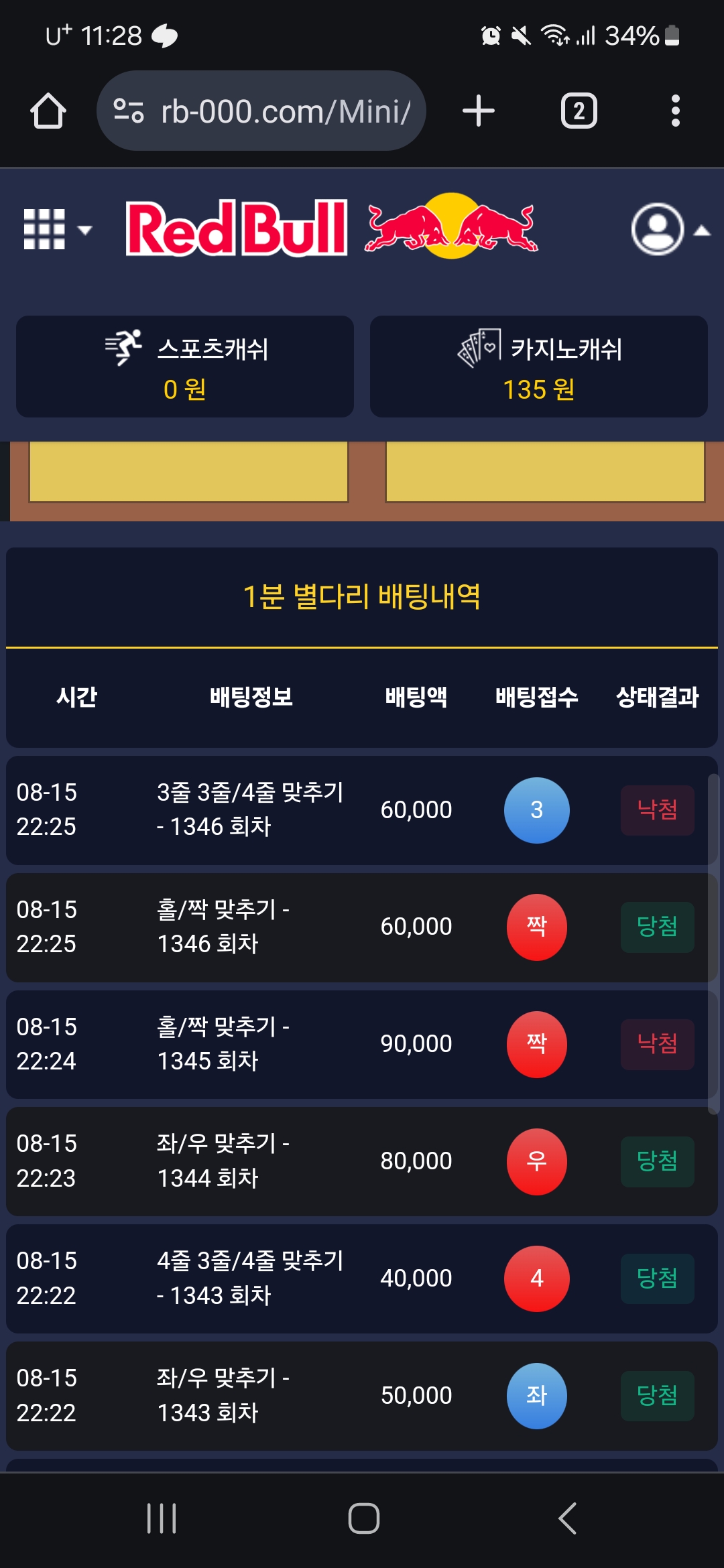Open the tab switcher showing 2 tabs
Viewport: 724px width, 1568px height.
click(x=579, y=111)
